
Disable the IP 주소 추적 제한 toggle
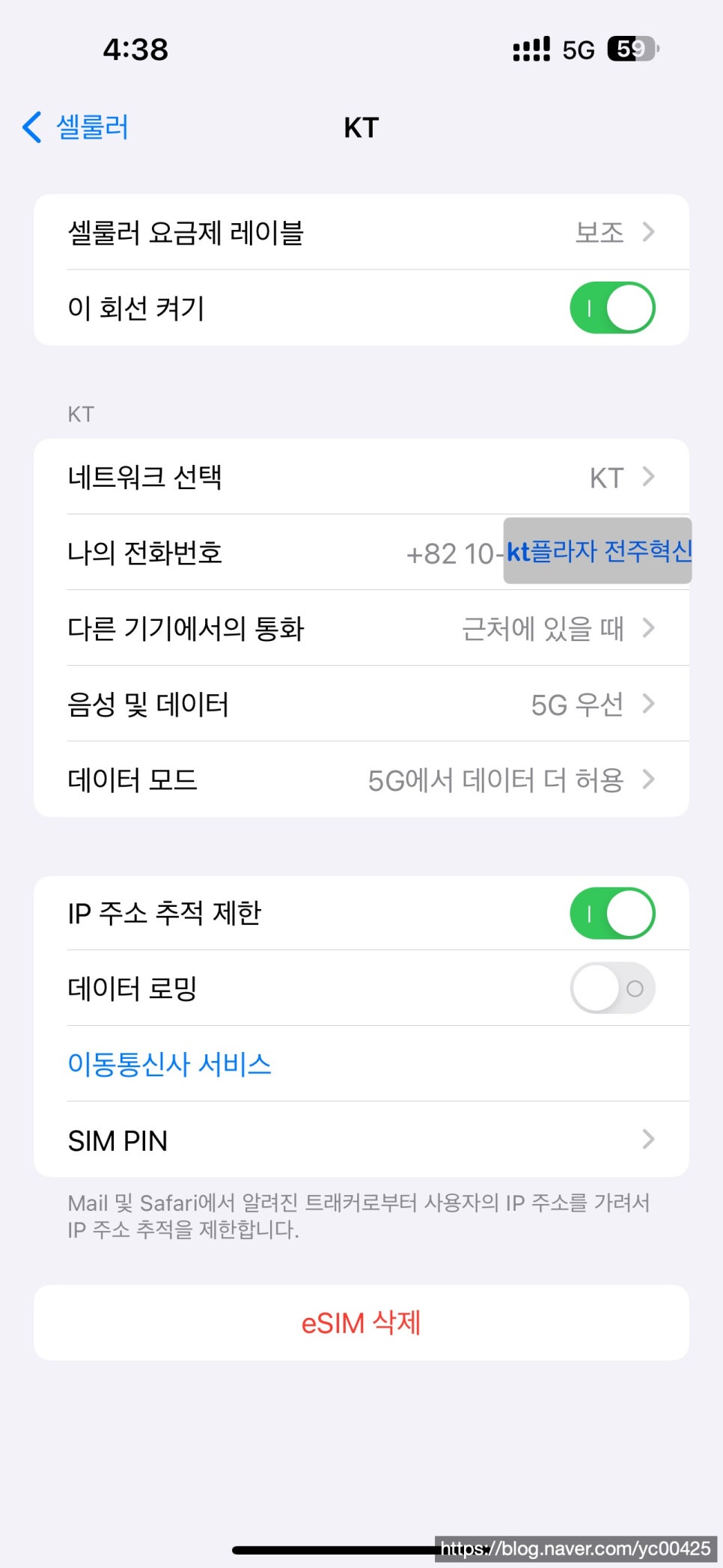pos(612,914)
